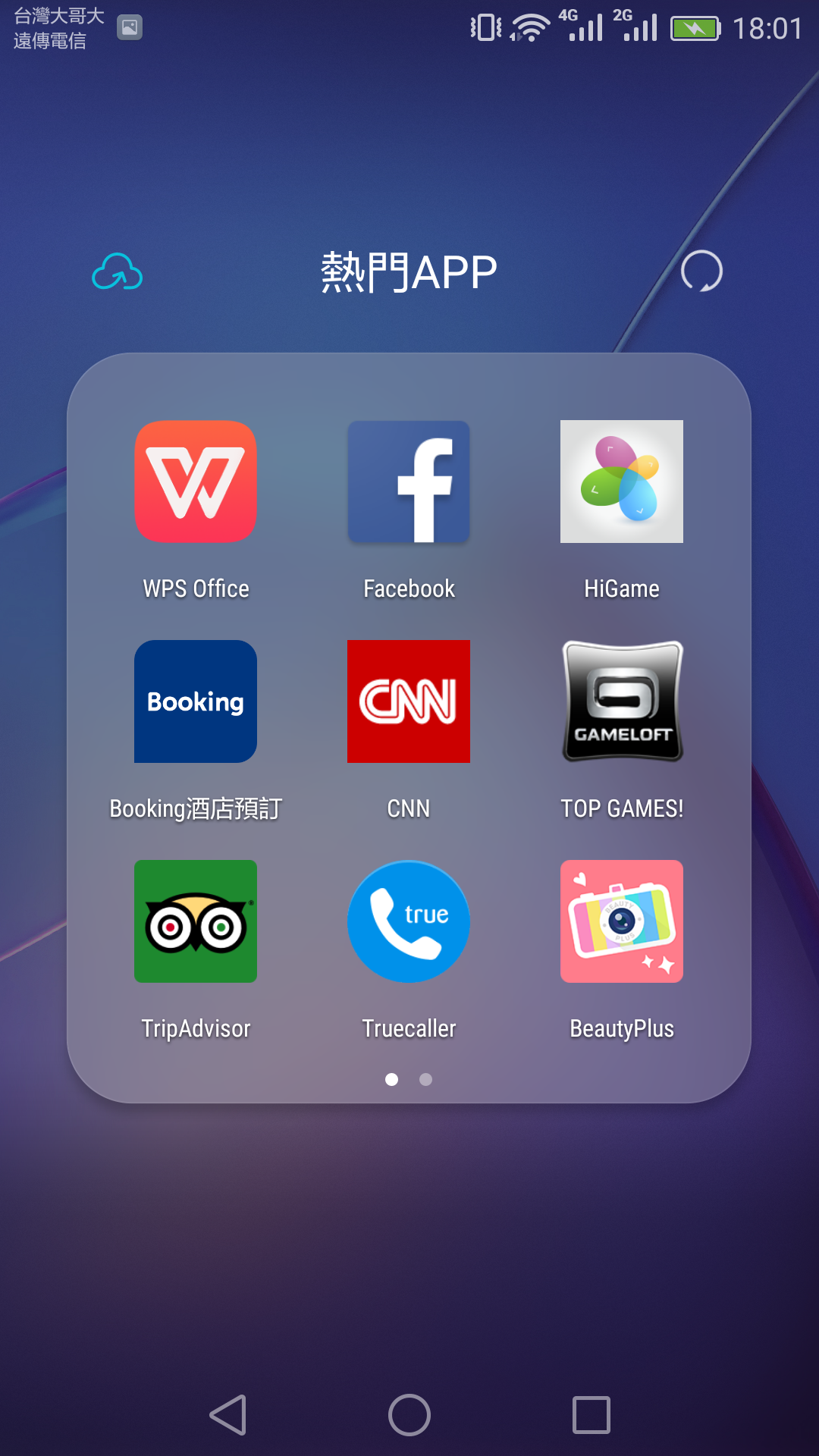Open the recent apps overview
The image size is (819, 1456).
tap(591, 1415)
